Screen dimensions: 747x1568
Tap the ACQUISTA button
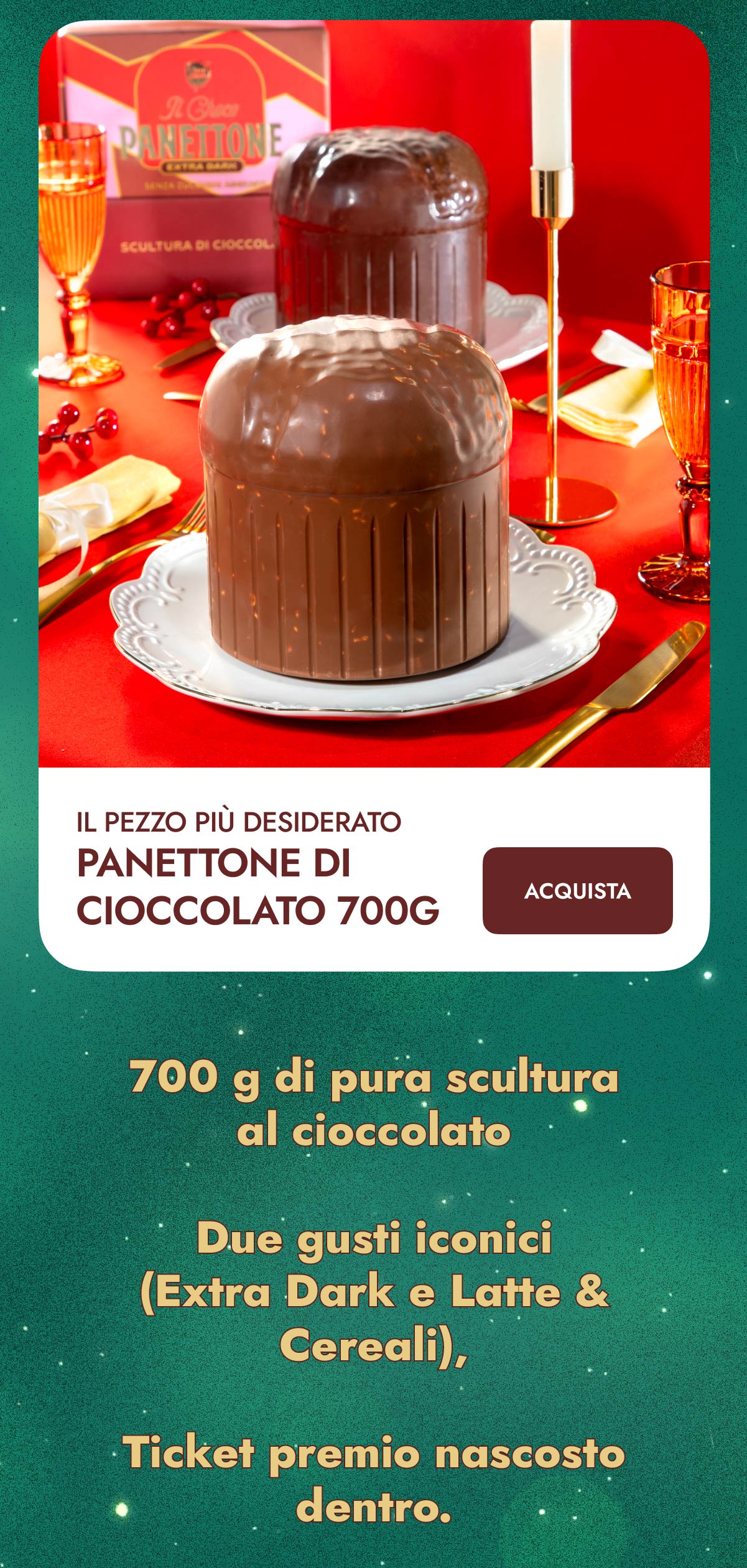click(577, 890)
